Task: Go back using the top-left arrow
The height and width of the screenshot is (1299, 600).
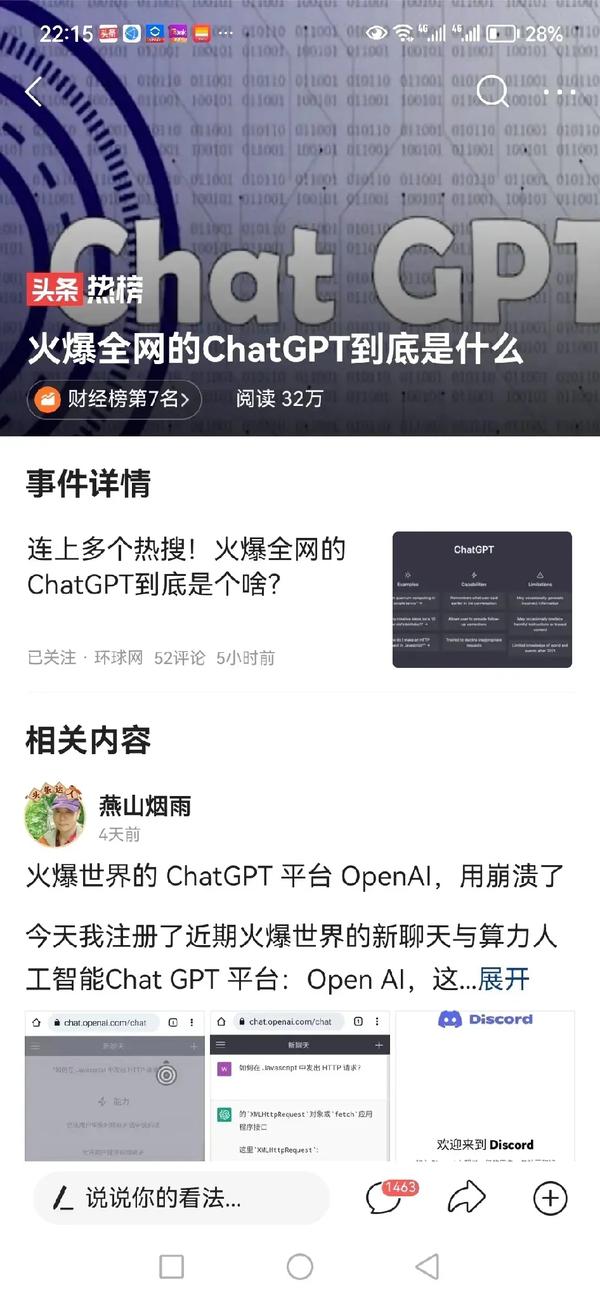Action: point(34,92)
